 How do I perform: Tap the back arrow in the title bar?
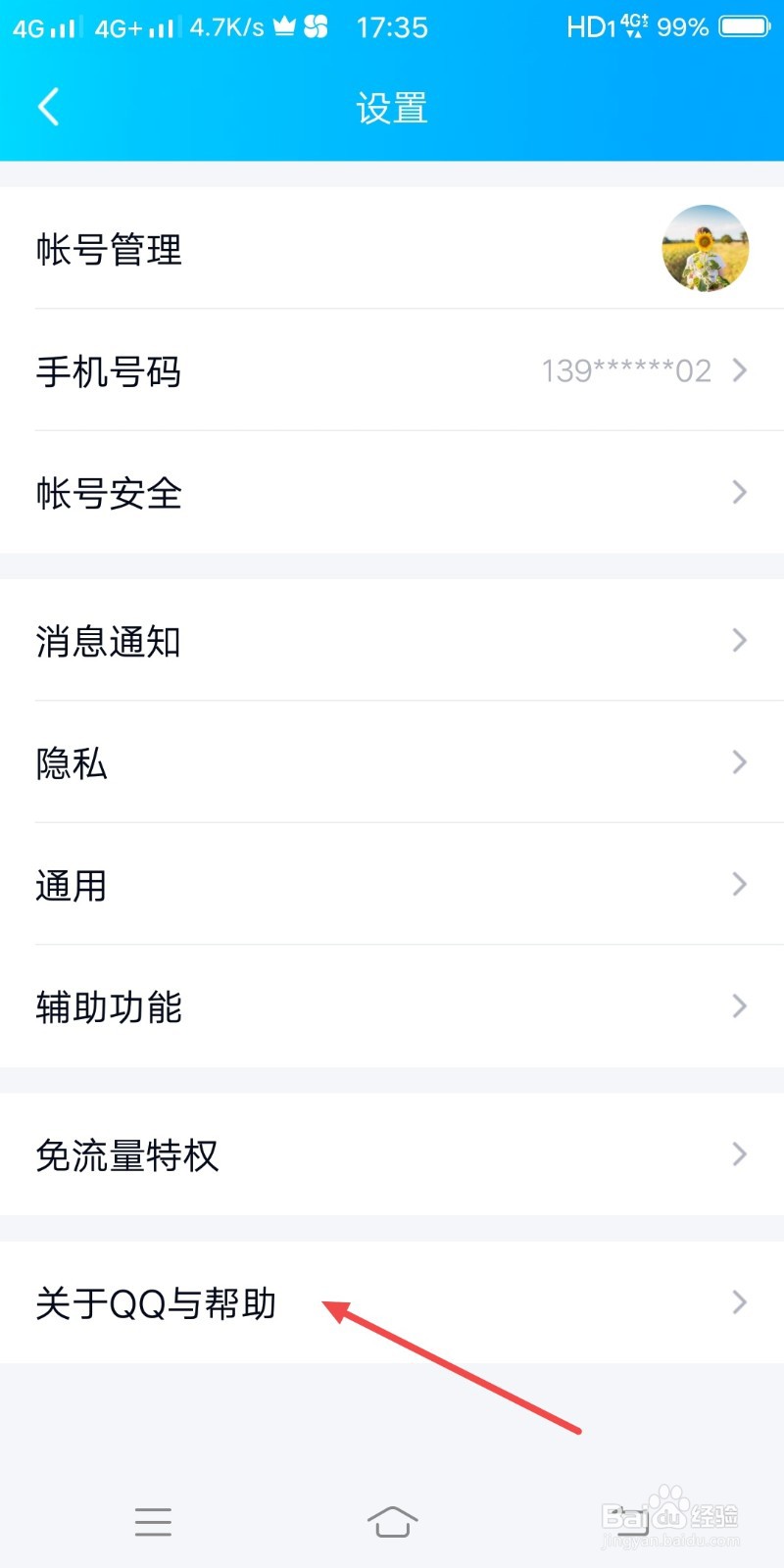pyautogui.click(x=49, y=106)
